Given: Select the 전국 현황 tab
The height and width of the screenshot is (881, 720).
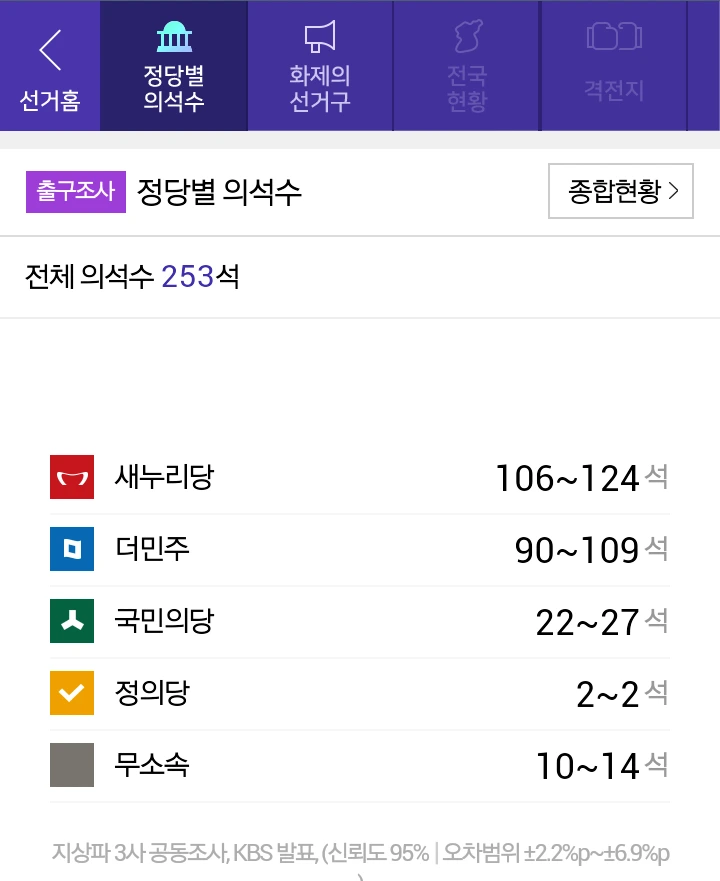Looking at the screenshot, I should coord(465,66).
